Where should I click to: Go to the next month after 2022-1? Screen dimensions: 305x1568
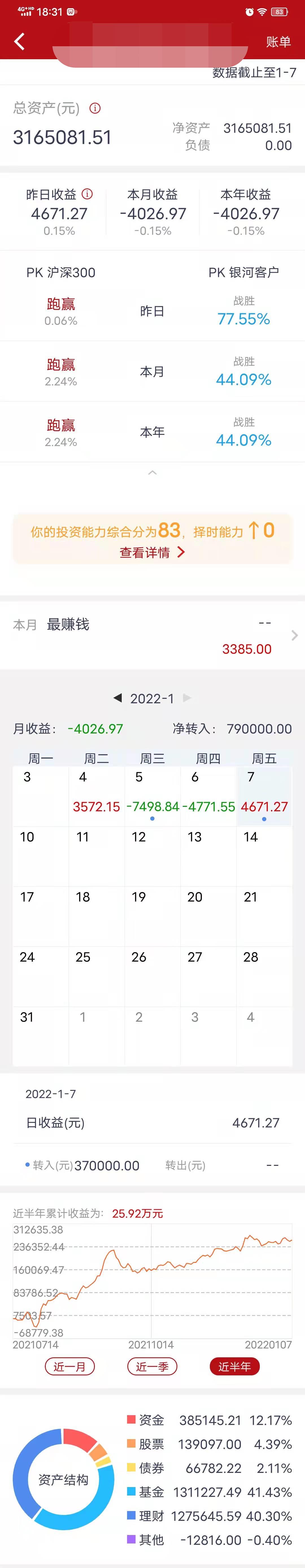point(187,698)
